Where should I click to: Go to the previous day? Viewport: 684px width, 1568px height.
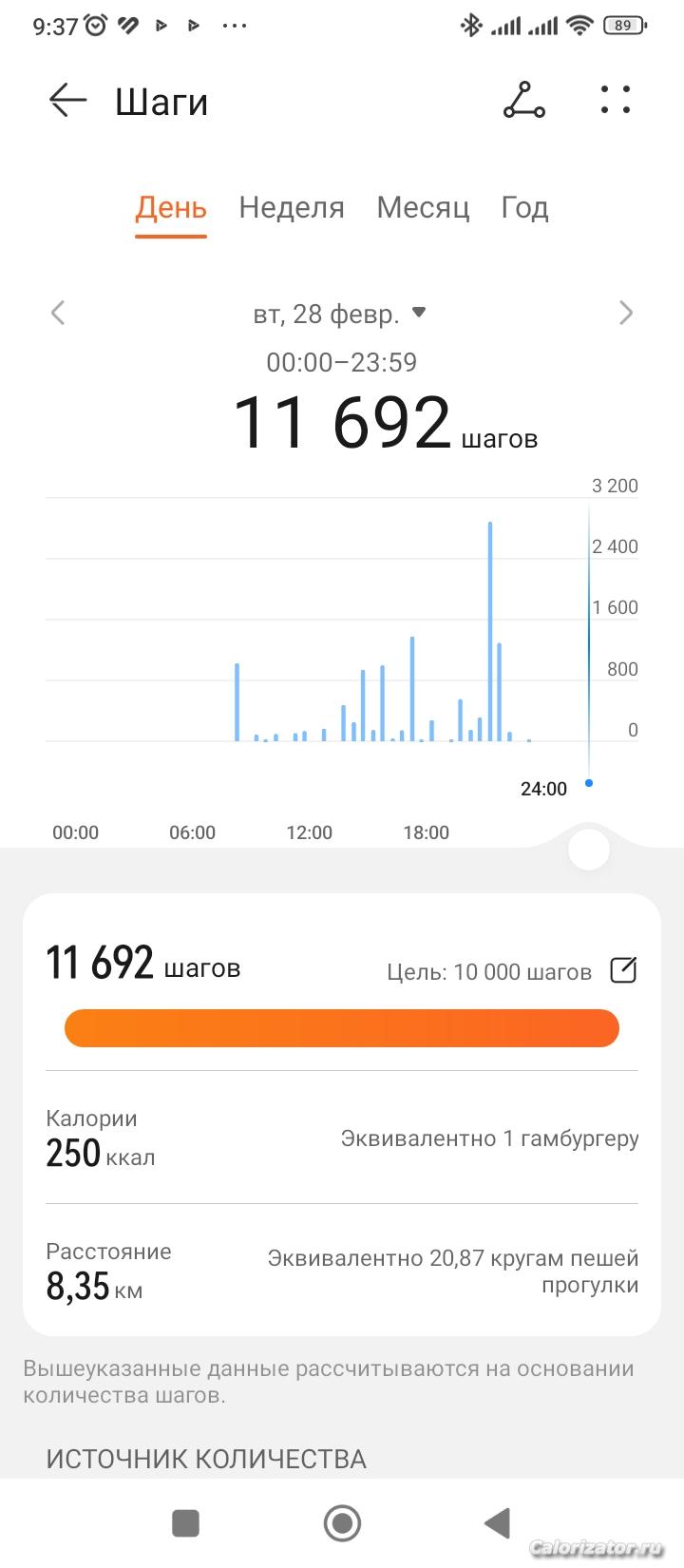pos(58,313)
